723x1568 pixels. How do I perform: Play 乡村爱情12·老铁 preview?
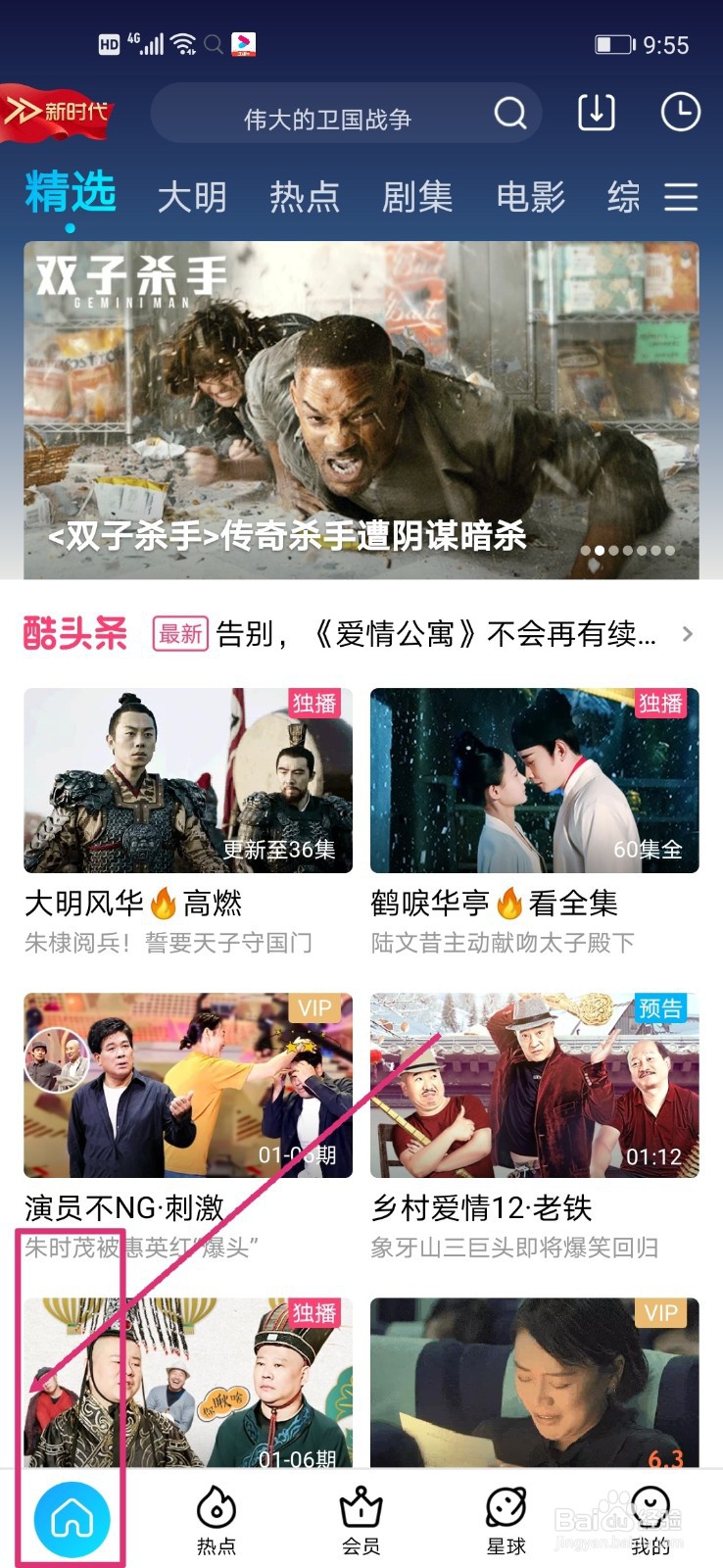click(x=534, y=1083)
